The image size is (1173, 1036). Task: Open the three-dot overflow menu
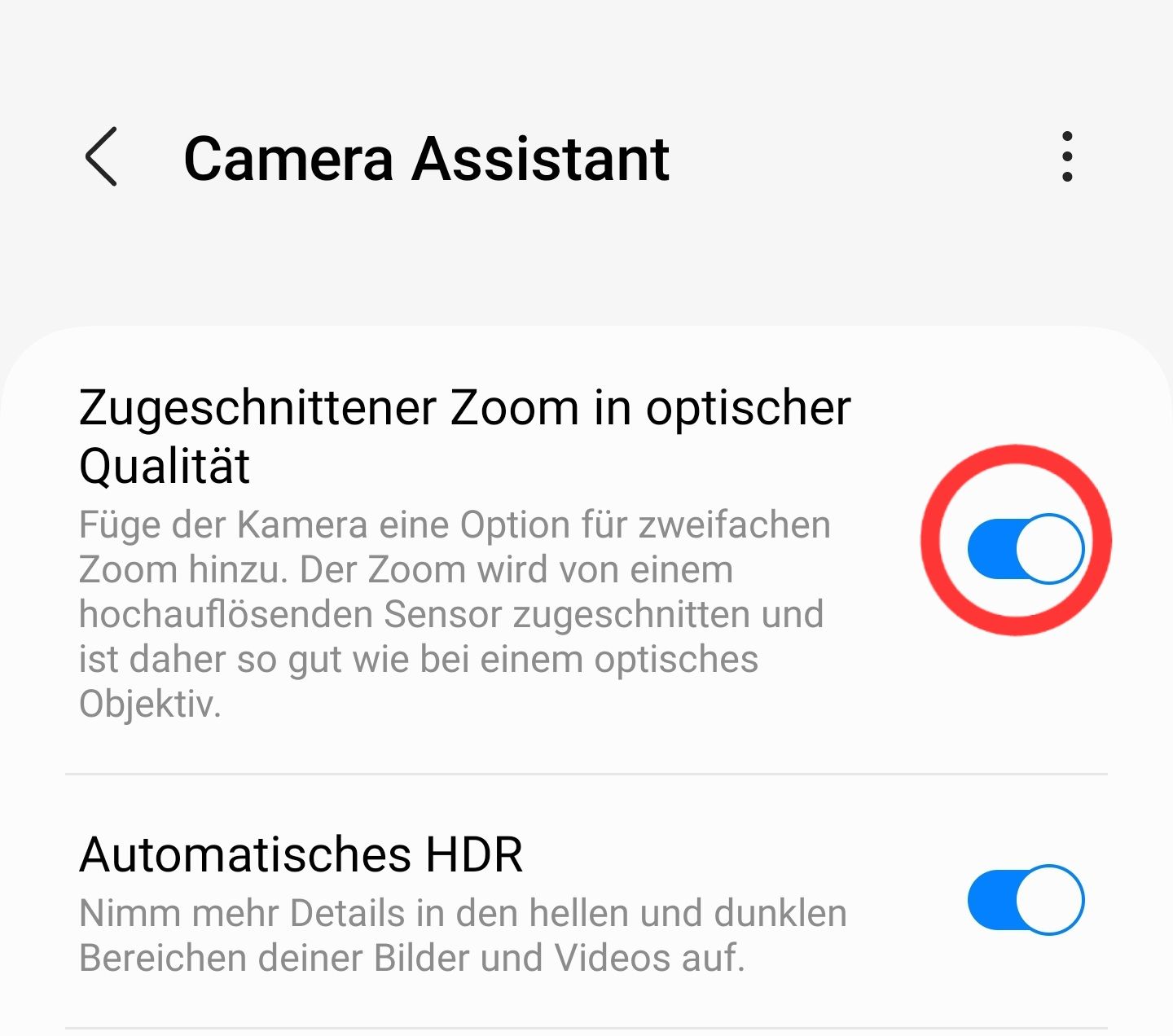coord(1067,156)
